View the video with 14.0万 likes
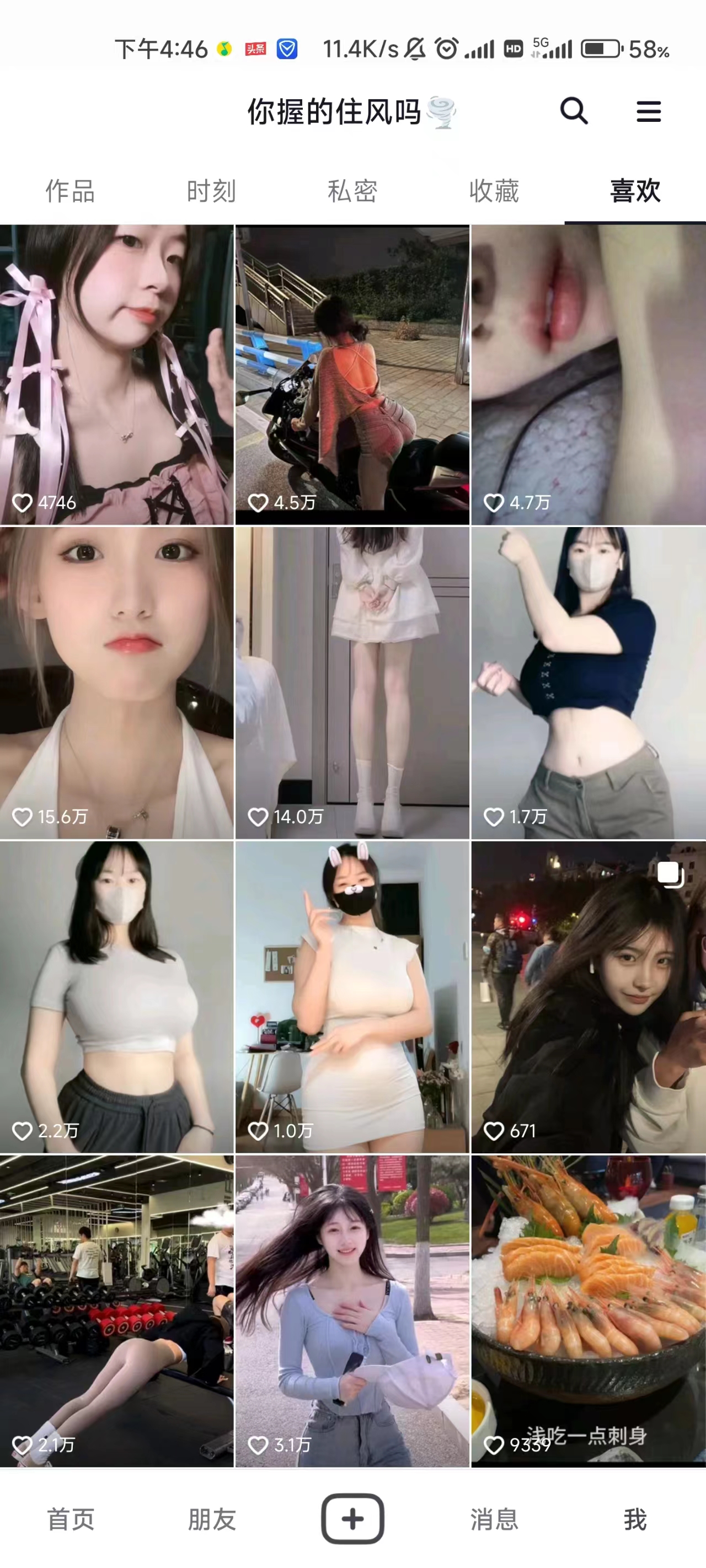 pyautogui.click(x=352, y=682)
